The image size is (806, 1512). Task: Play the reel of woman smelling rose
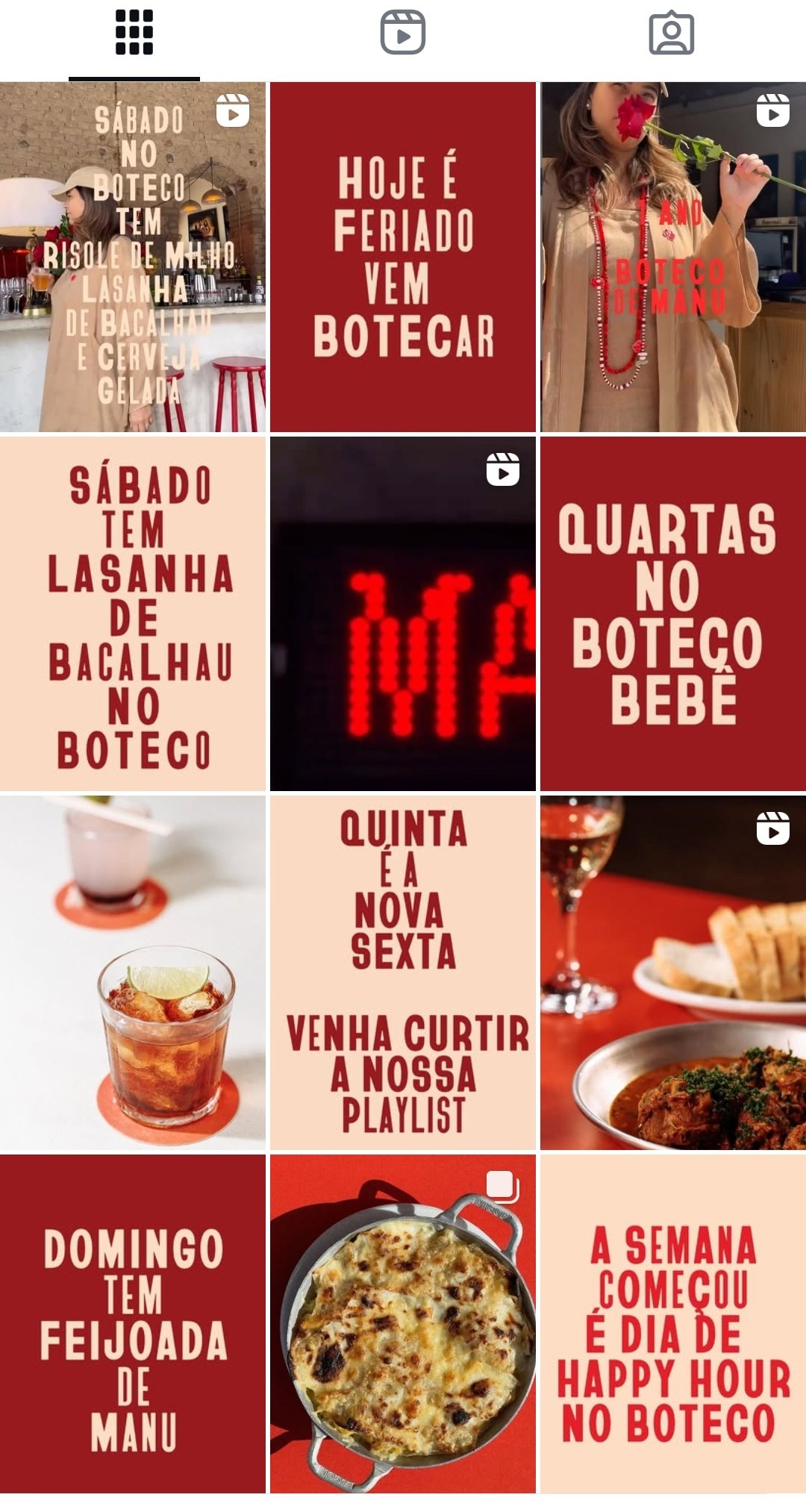[x=673, y=257]
